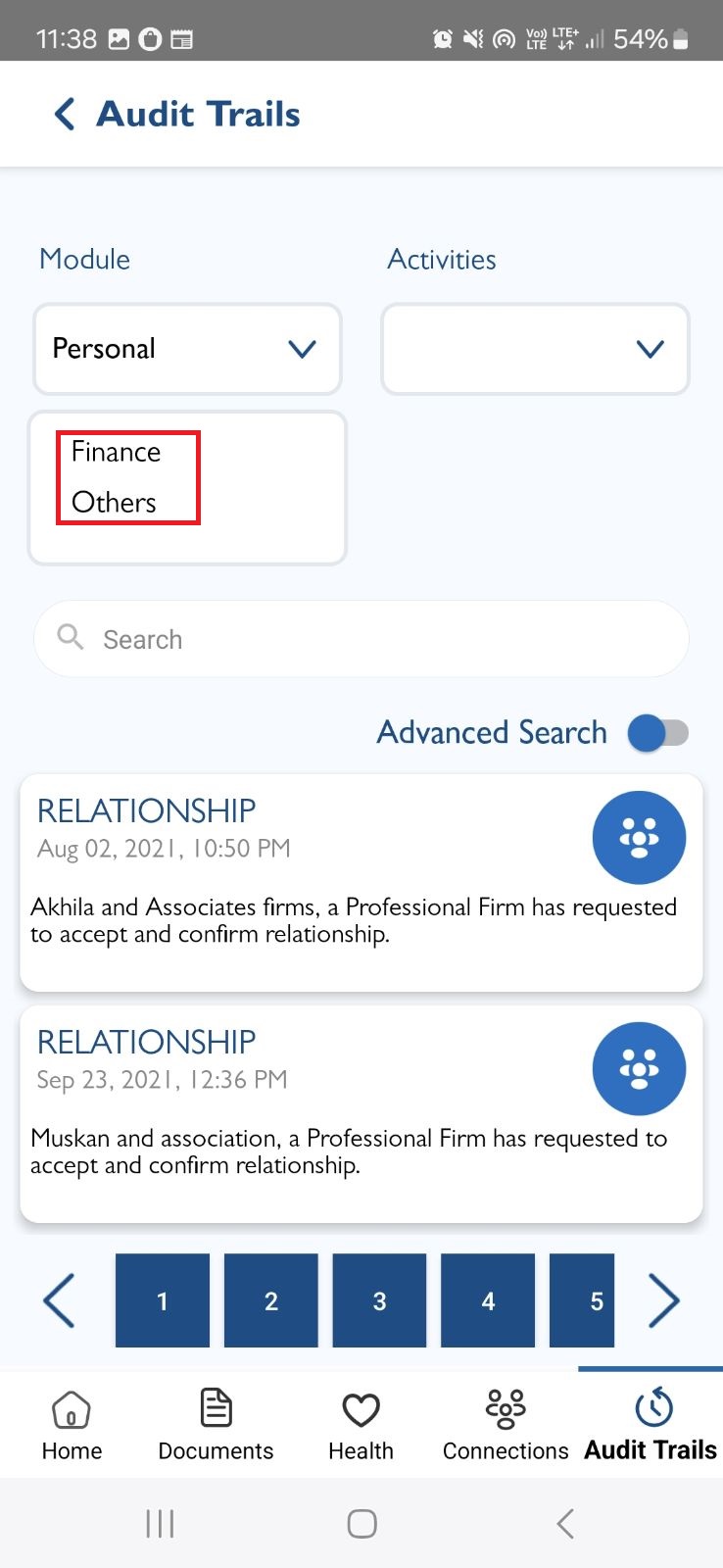This screenshot has height=1568, width=723.
Task: Go back from Audit Trails
Action: point(65,114)
